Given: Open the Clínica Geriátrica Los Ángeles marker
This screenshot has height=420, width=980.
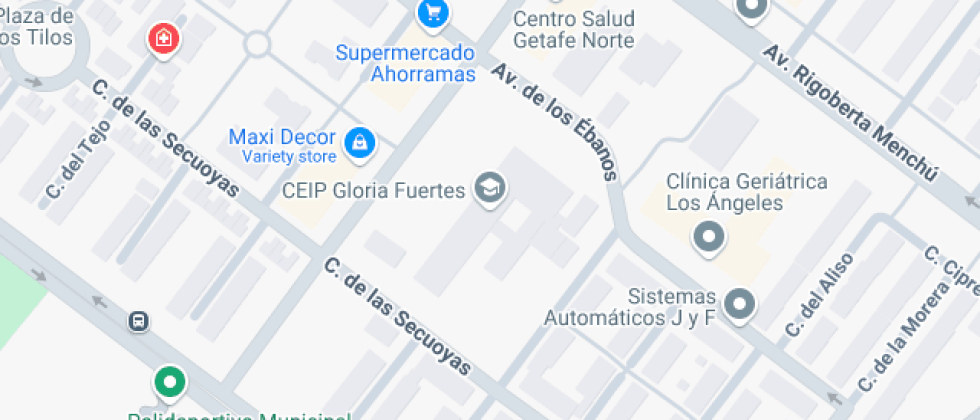Looking at the screenshot, I should pyautogui.click(x=709, y=237).
